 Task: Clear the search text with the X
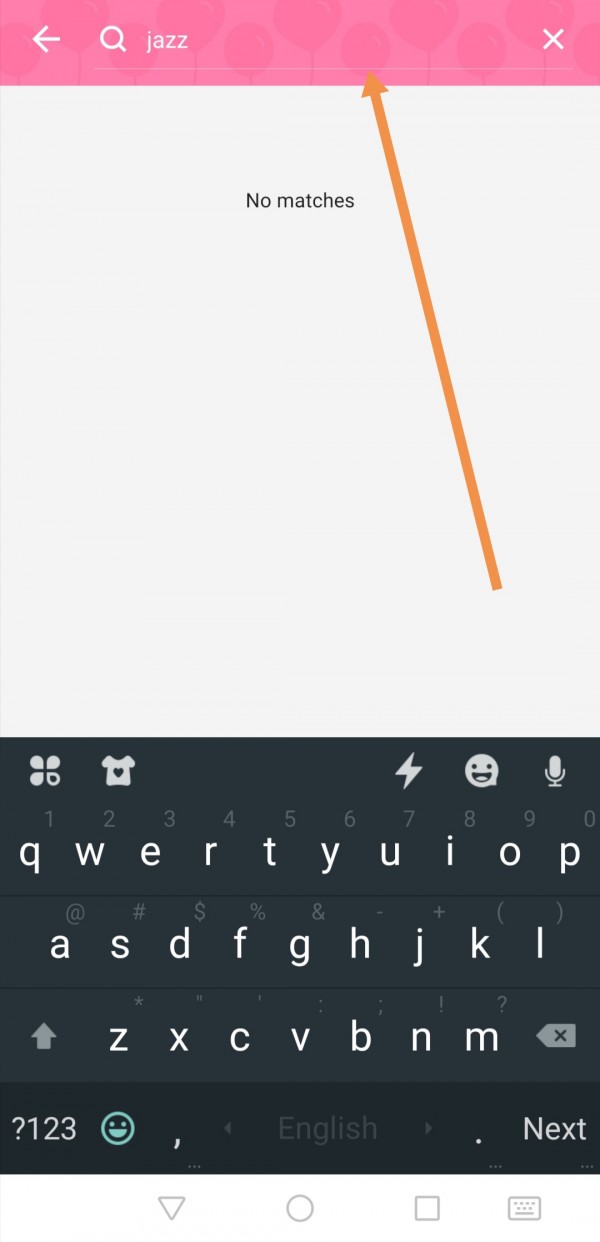[x=553, y=40]
